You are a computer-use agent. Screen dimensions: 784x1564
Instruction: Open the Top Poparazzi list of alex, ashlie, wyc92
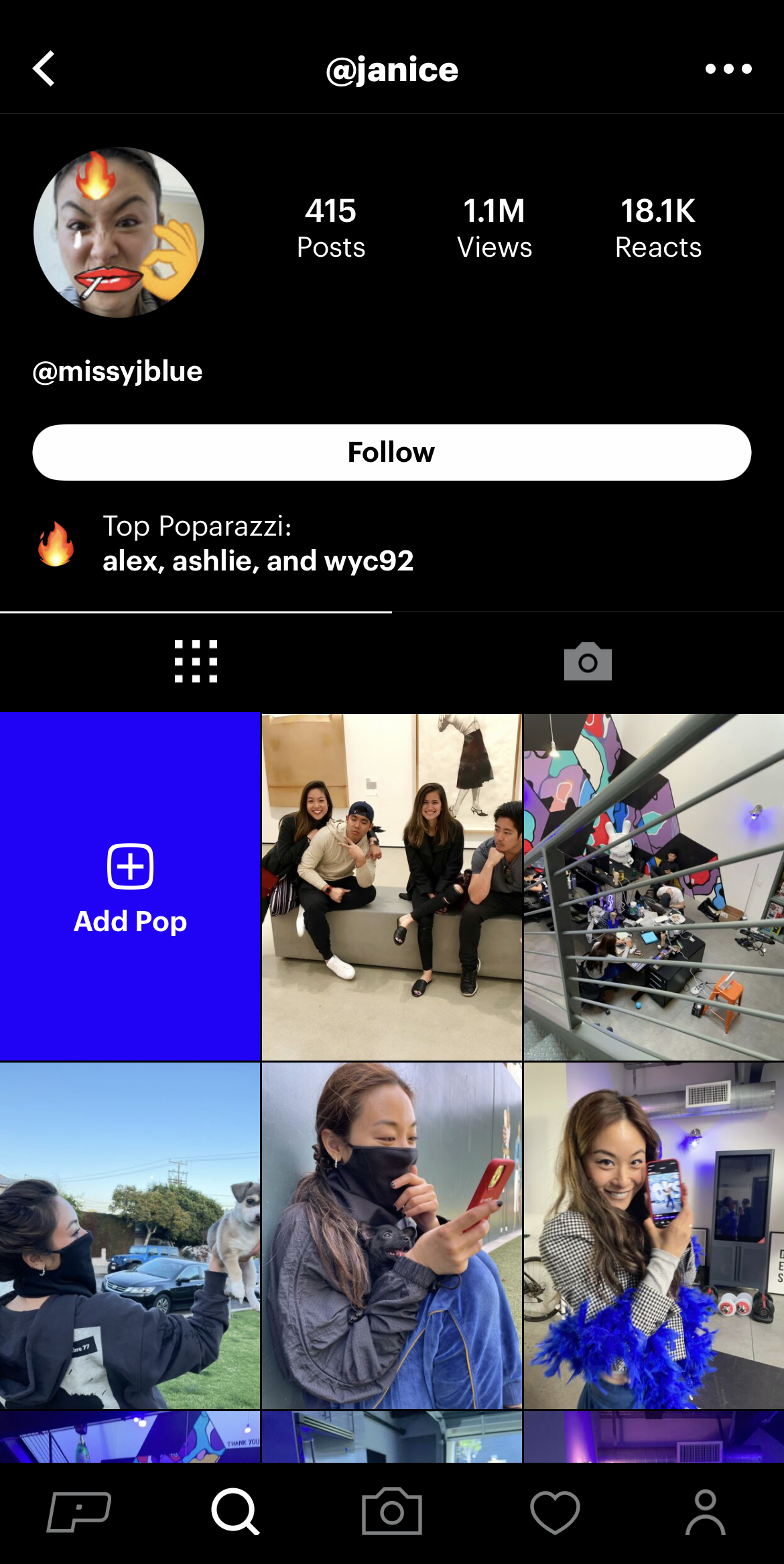(259, 561)
